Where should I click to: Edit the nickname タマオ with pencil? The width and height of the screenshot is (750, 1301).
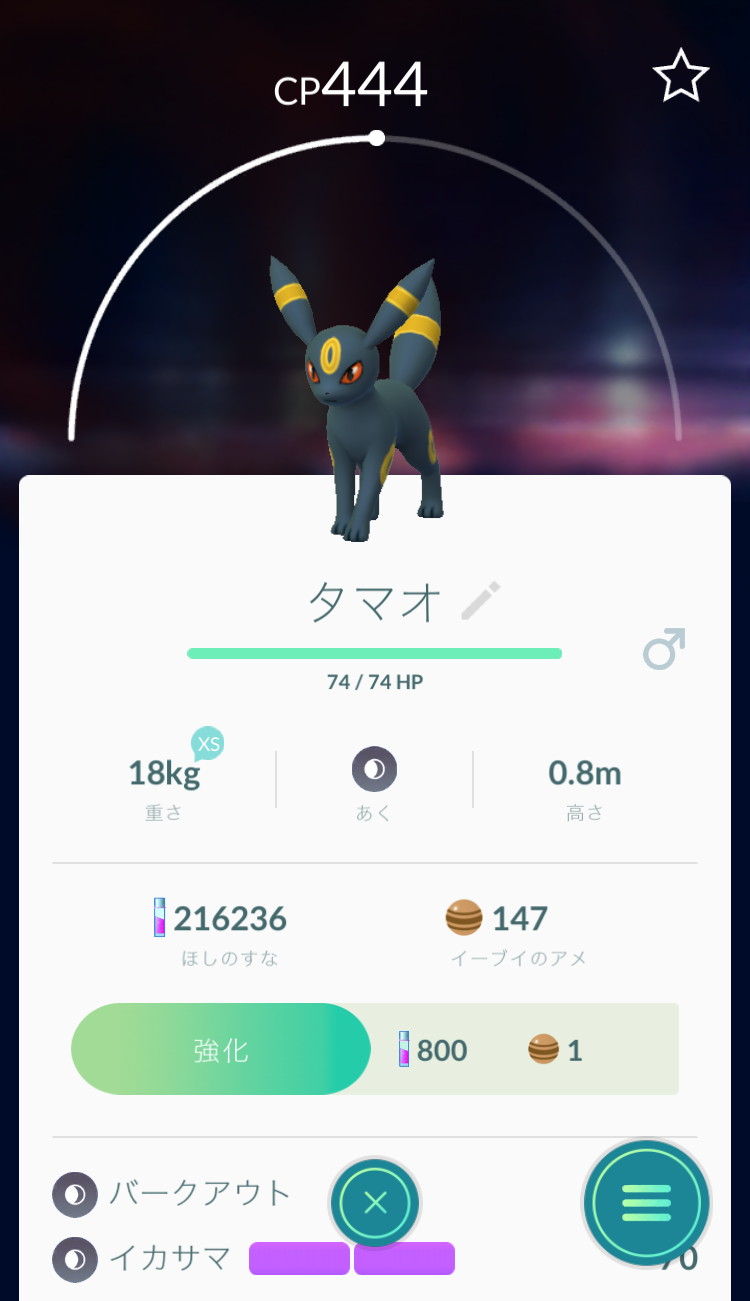tap(481, 600)
